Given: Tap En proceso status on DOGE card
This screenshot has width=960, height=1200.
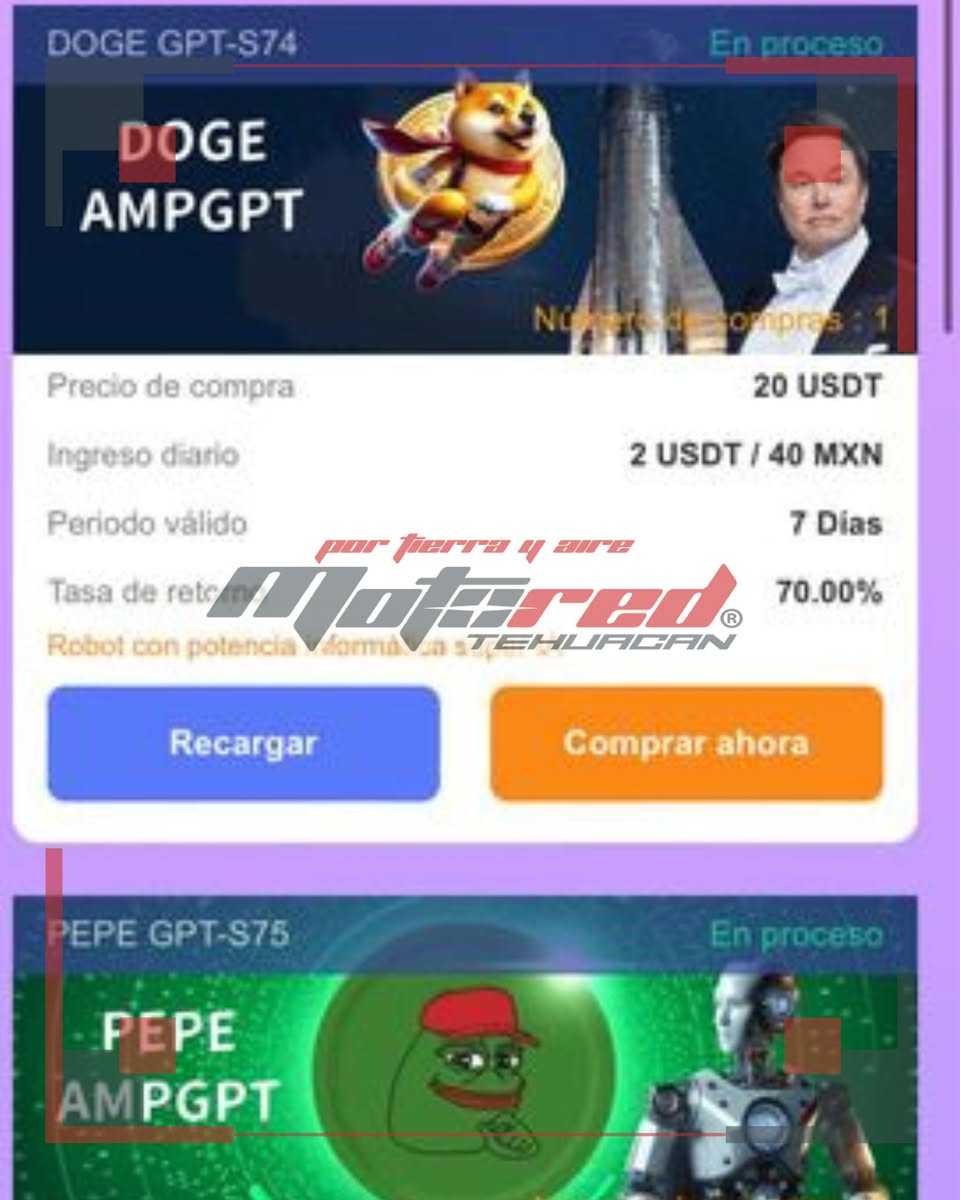Looking at the screenshot, I should [800, 44].
